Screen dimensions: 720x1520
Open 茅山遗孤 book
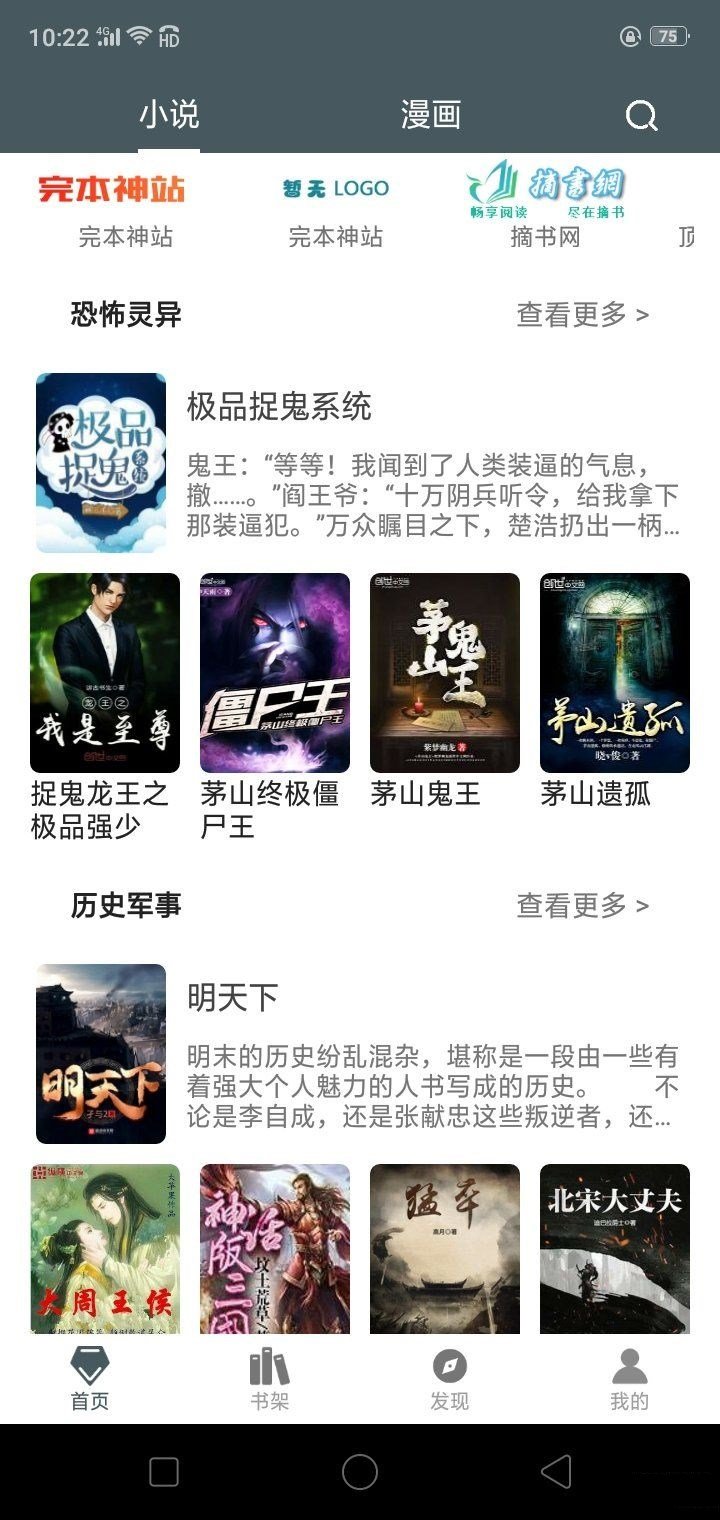coord(615,673)
